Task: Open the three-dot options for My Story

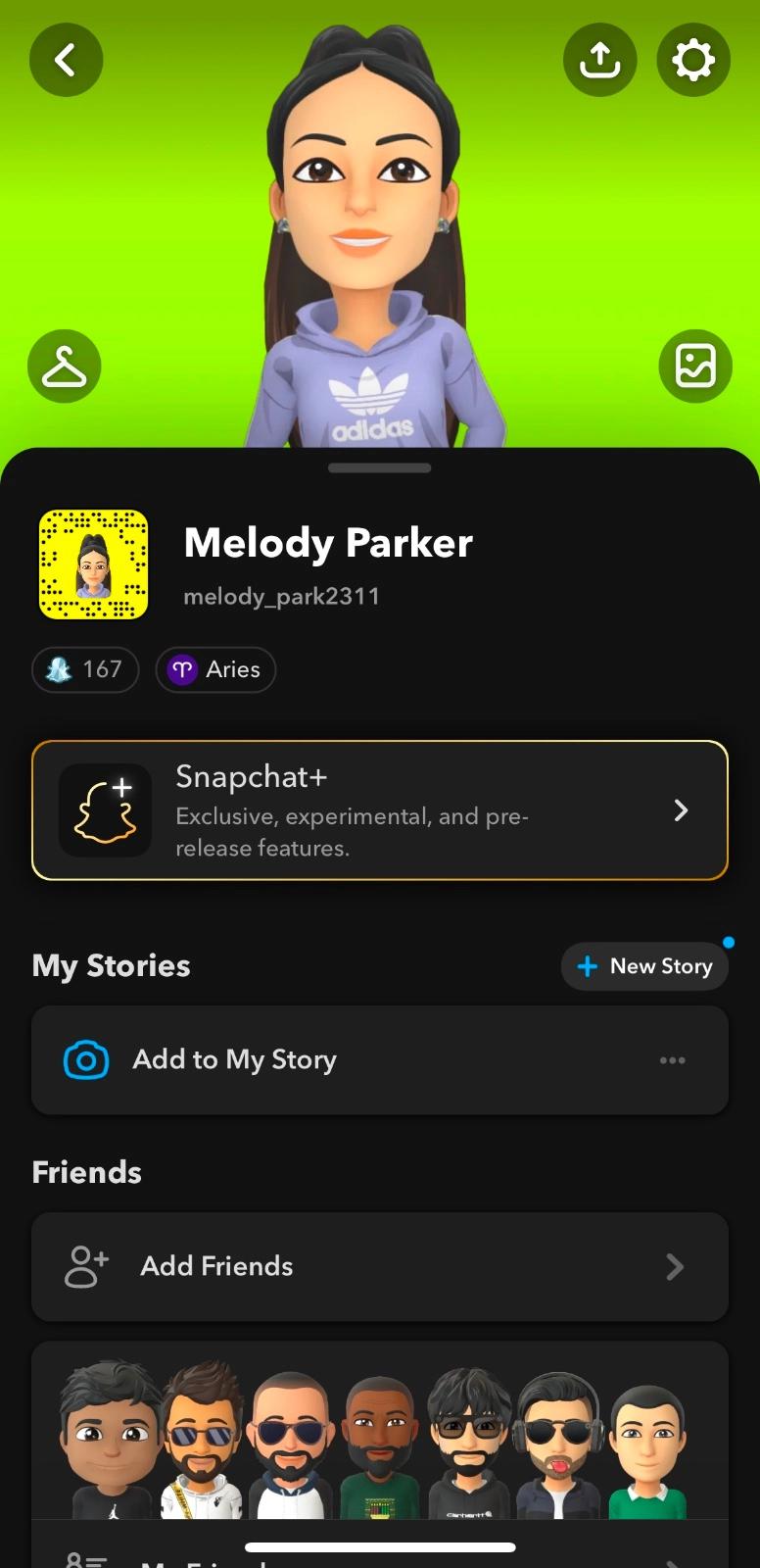Action: [672, 1060]
